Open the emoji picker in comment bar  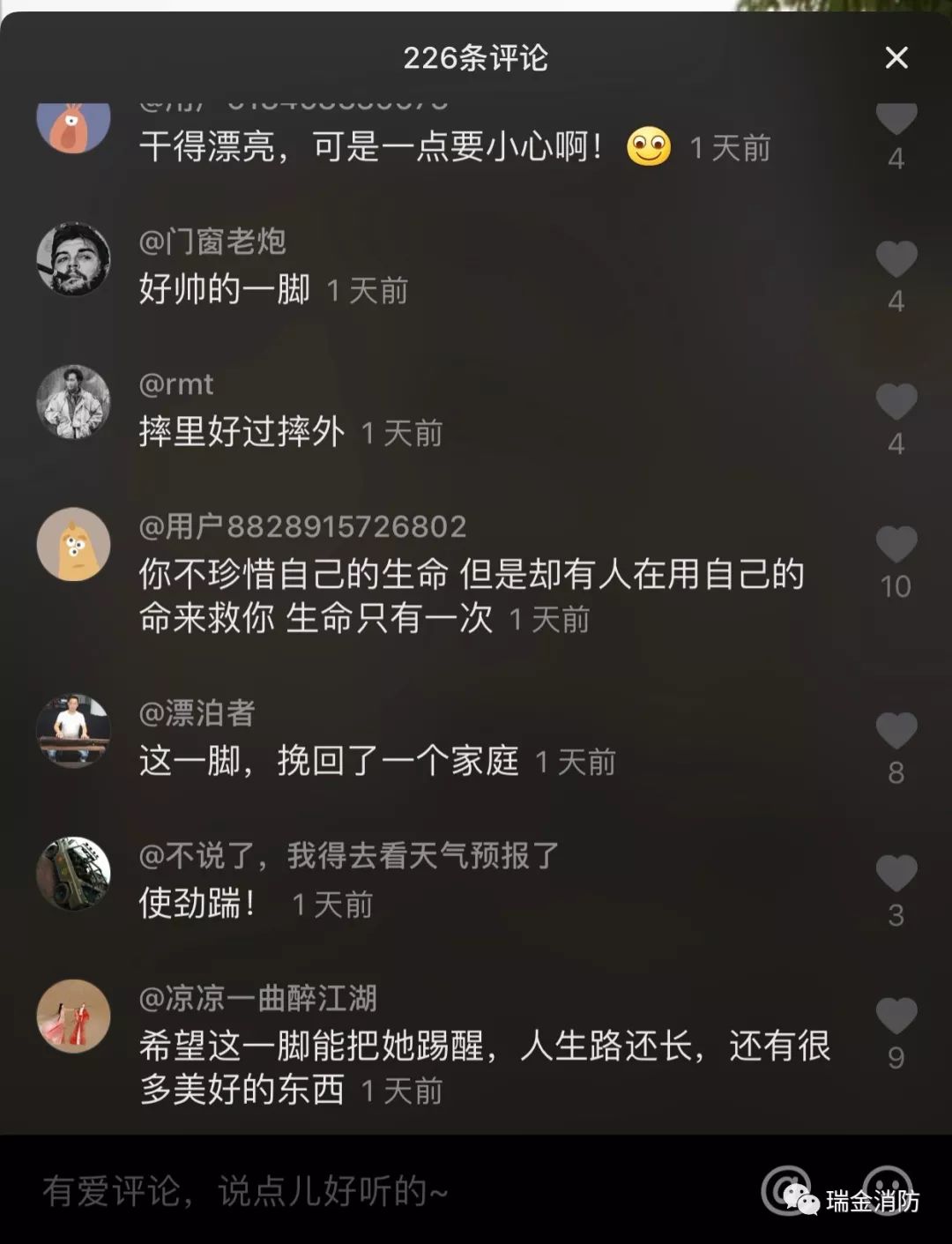coord(887,1188)
